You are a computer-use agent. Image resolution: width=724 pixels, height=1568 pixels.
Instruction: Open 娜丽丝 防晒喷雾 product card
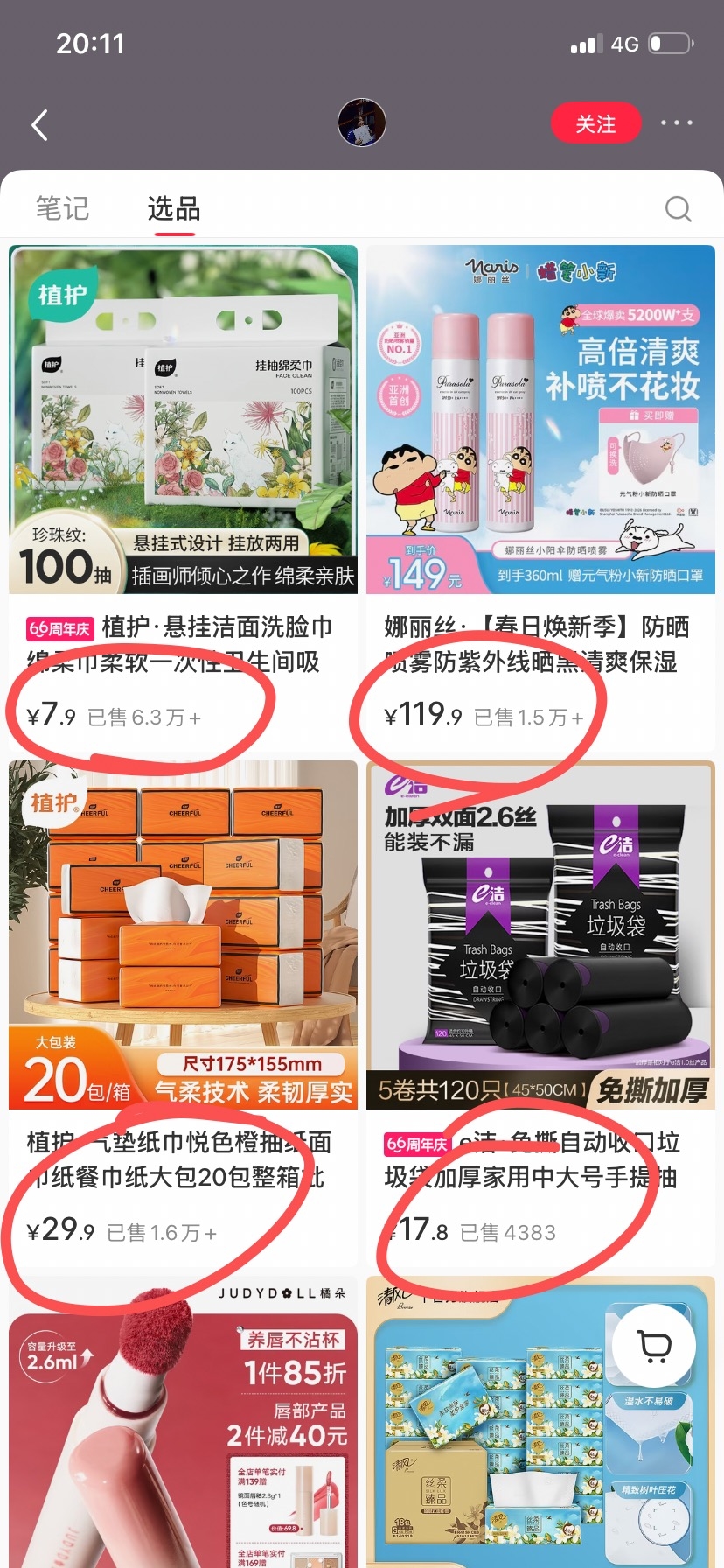tap(540, 498)
